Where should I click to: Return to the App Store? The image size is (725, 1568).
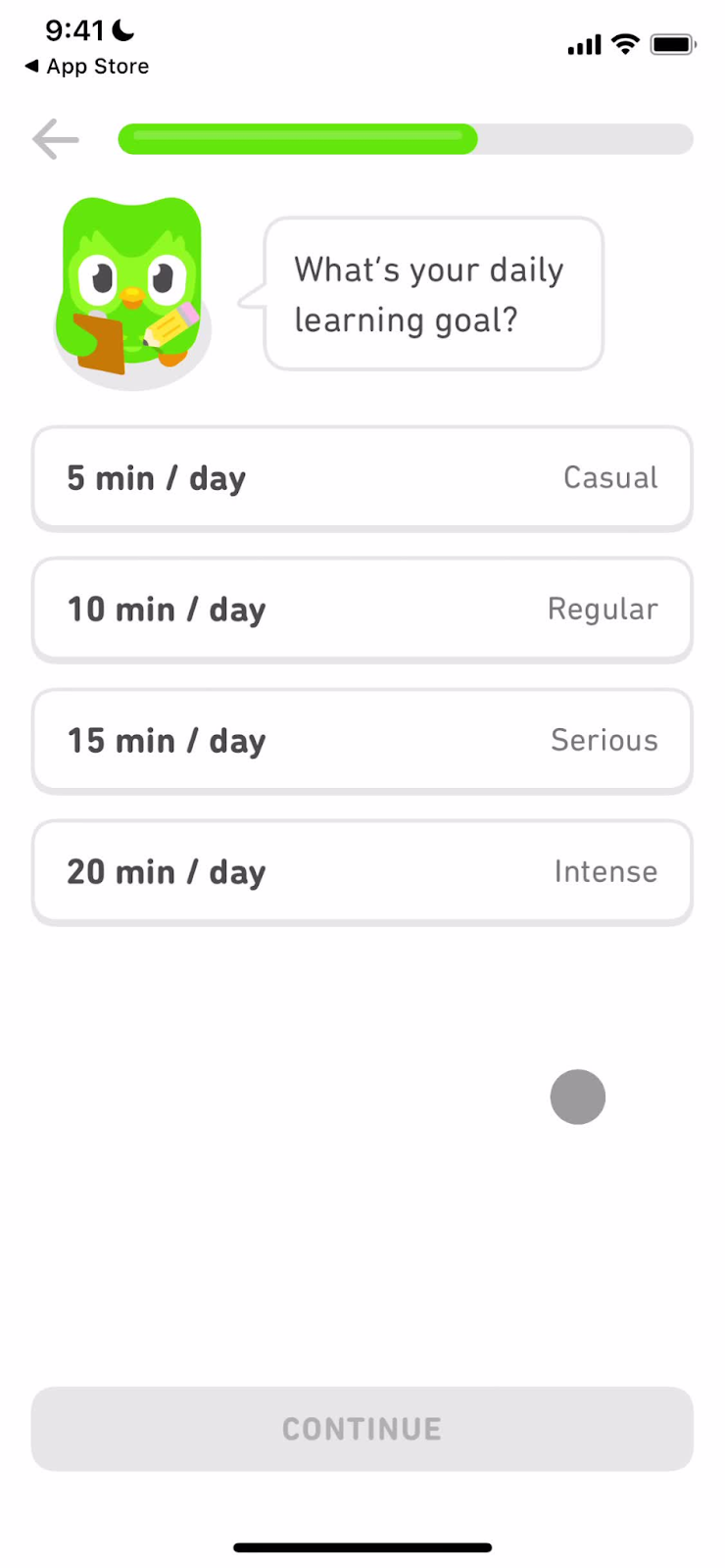coord(86,67)
